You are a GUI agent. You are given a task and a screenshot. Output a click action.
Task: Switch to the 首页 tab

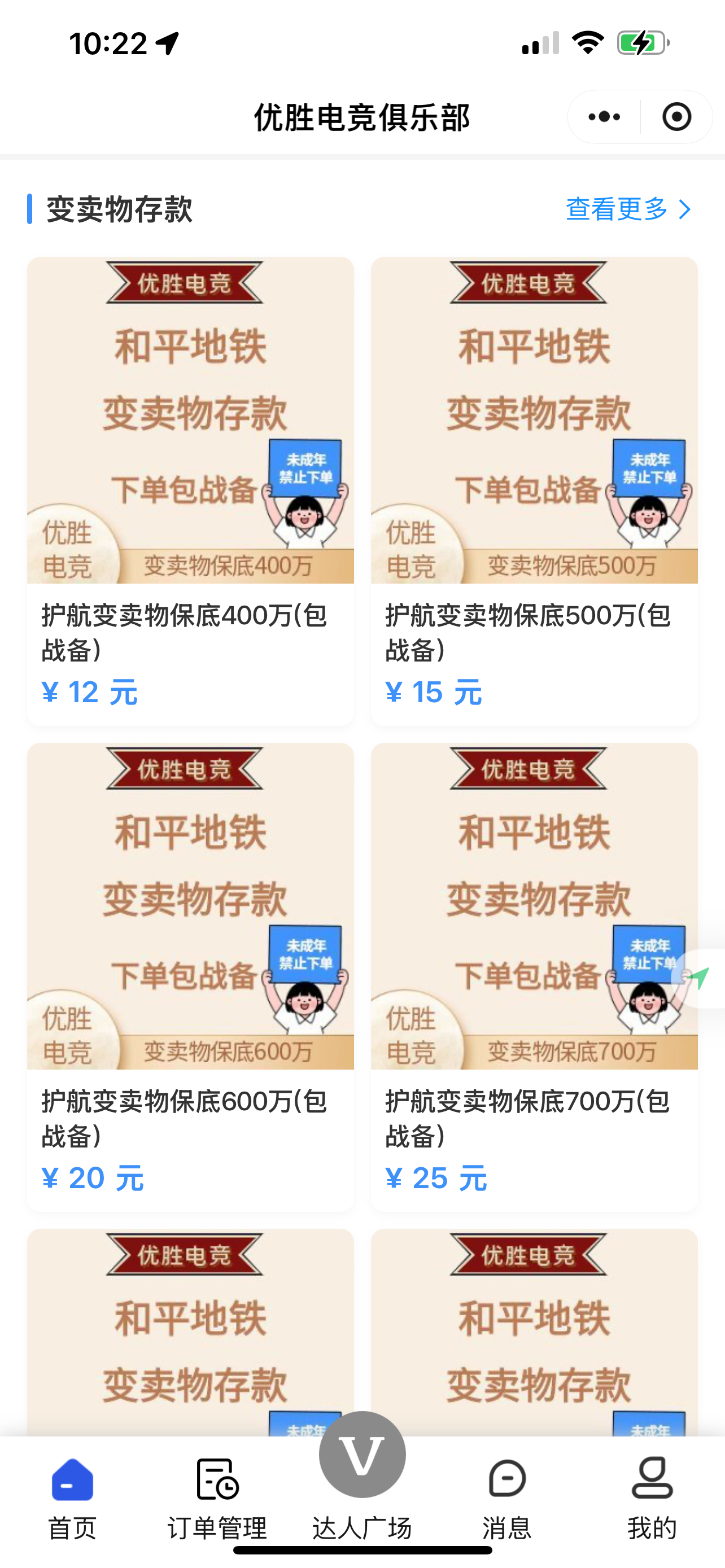pyautogui.click(x=72, y=1495)
